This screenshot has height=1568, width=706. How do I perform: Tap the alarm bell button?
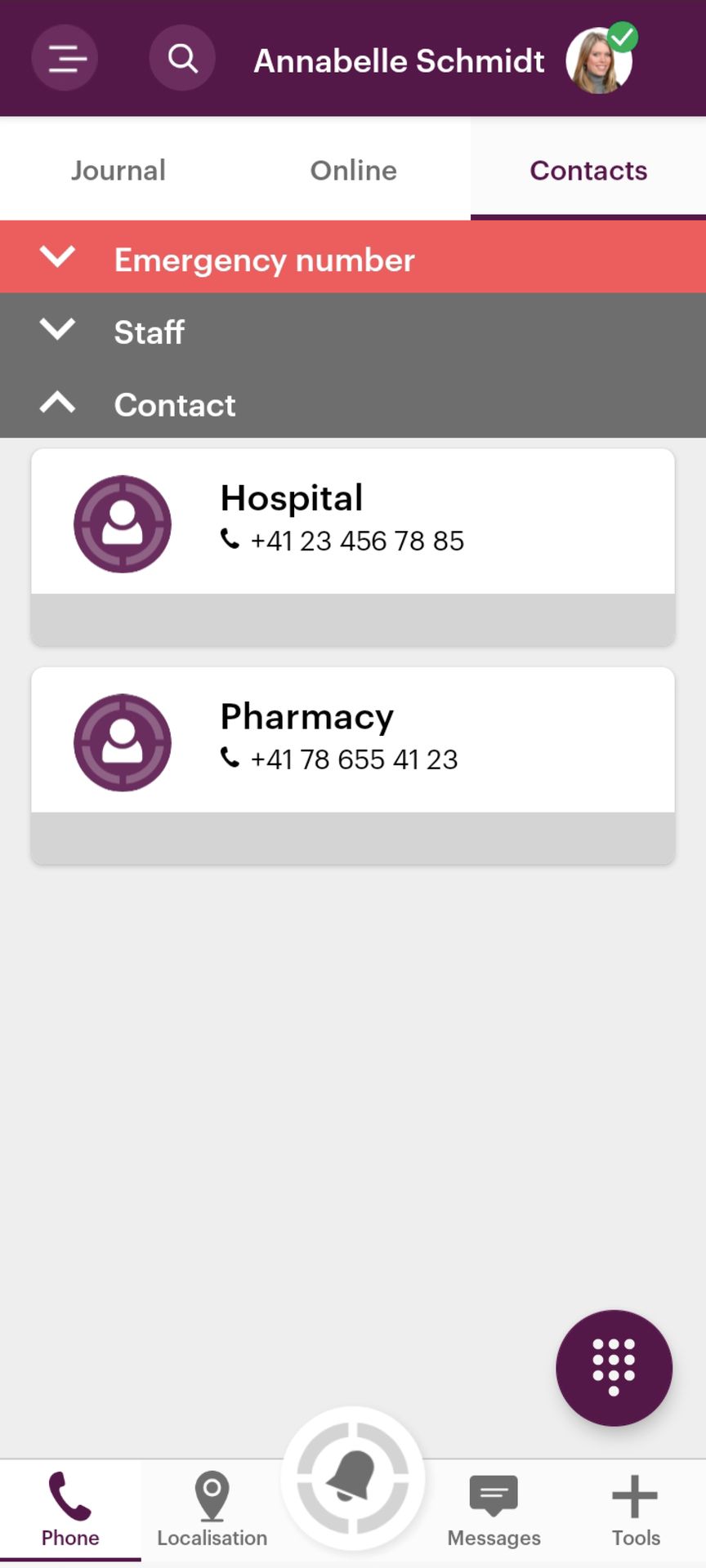coord(353,1478)
